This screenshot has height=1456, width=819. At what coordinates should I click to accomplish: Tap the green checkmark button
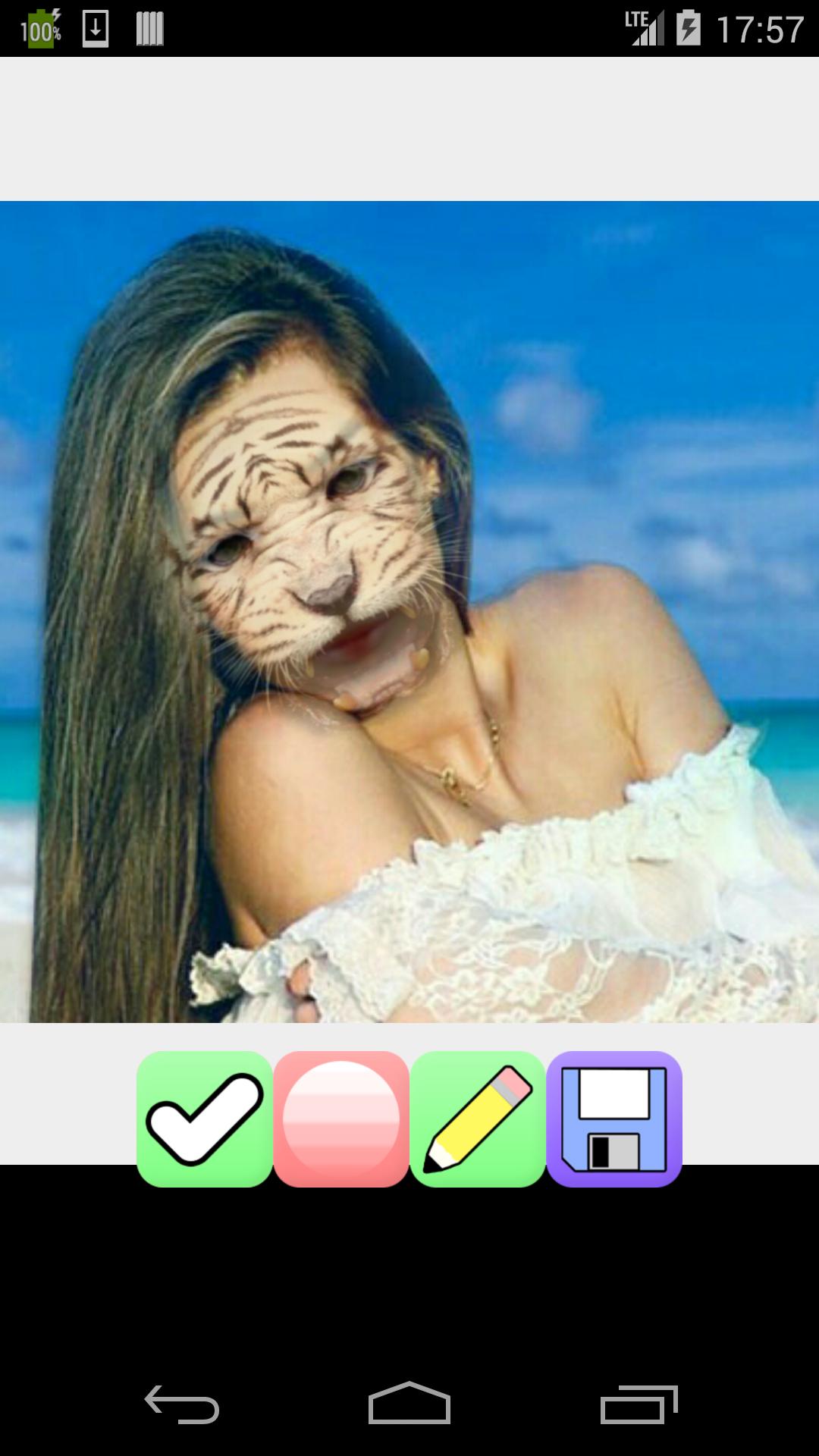(x=205, y=1119)
